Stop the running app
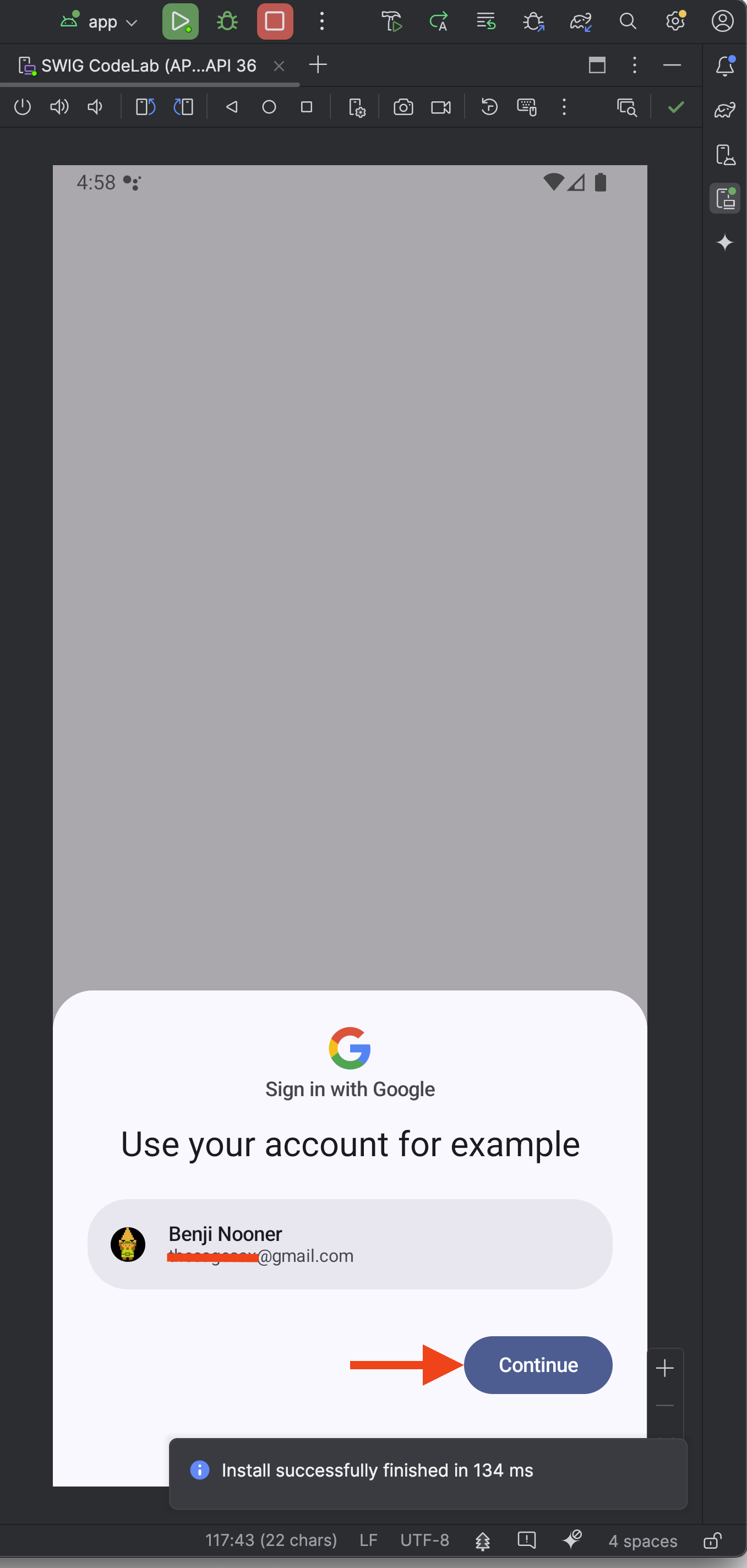Image resolution: width=747 pixels, height=1568 pixels. pos(275,22)
